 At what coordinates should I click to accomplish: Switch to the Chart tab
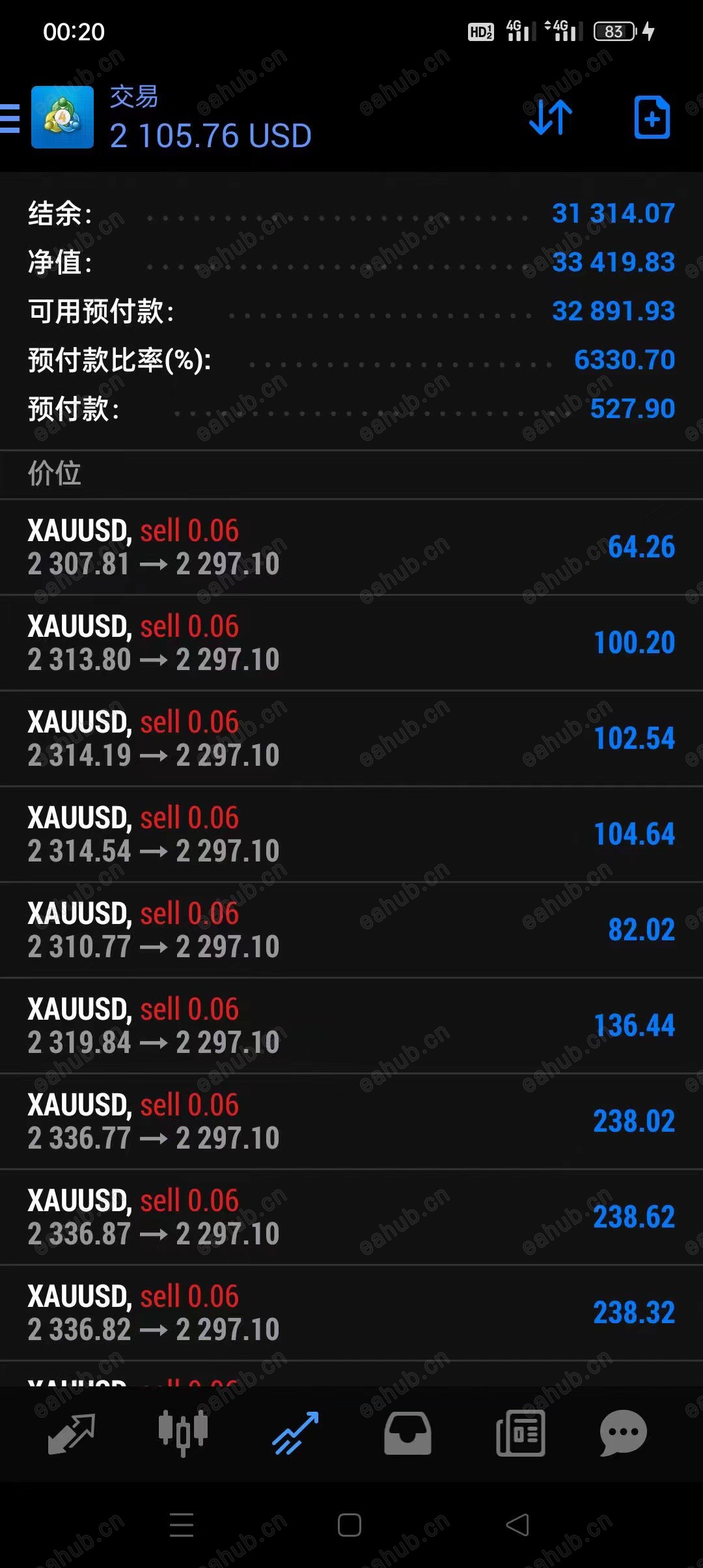click(183, 1433)
